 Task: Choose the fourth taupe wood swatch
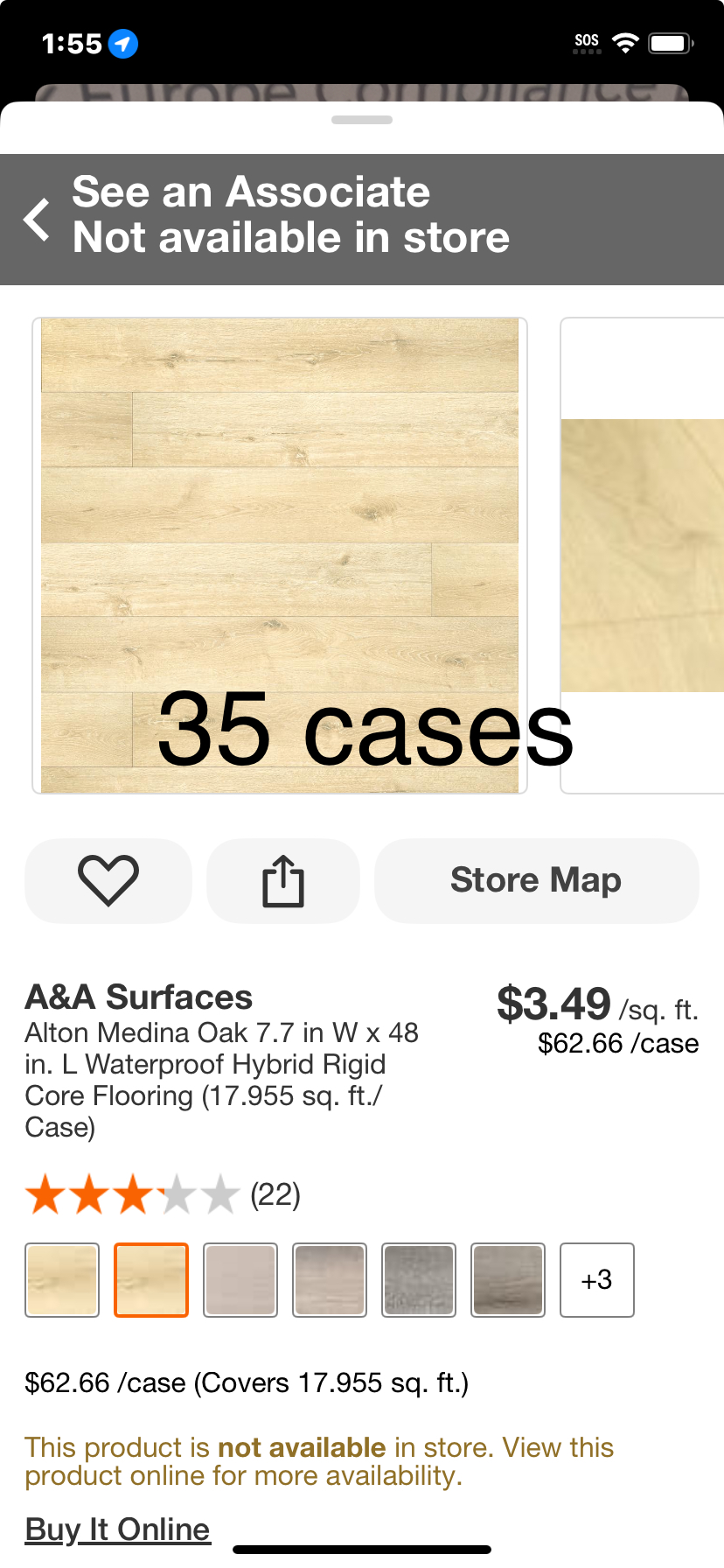330,1280
